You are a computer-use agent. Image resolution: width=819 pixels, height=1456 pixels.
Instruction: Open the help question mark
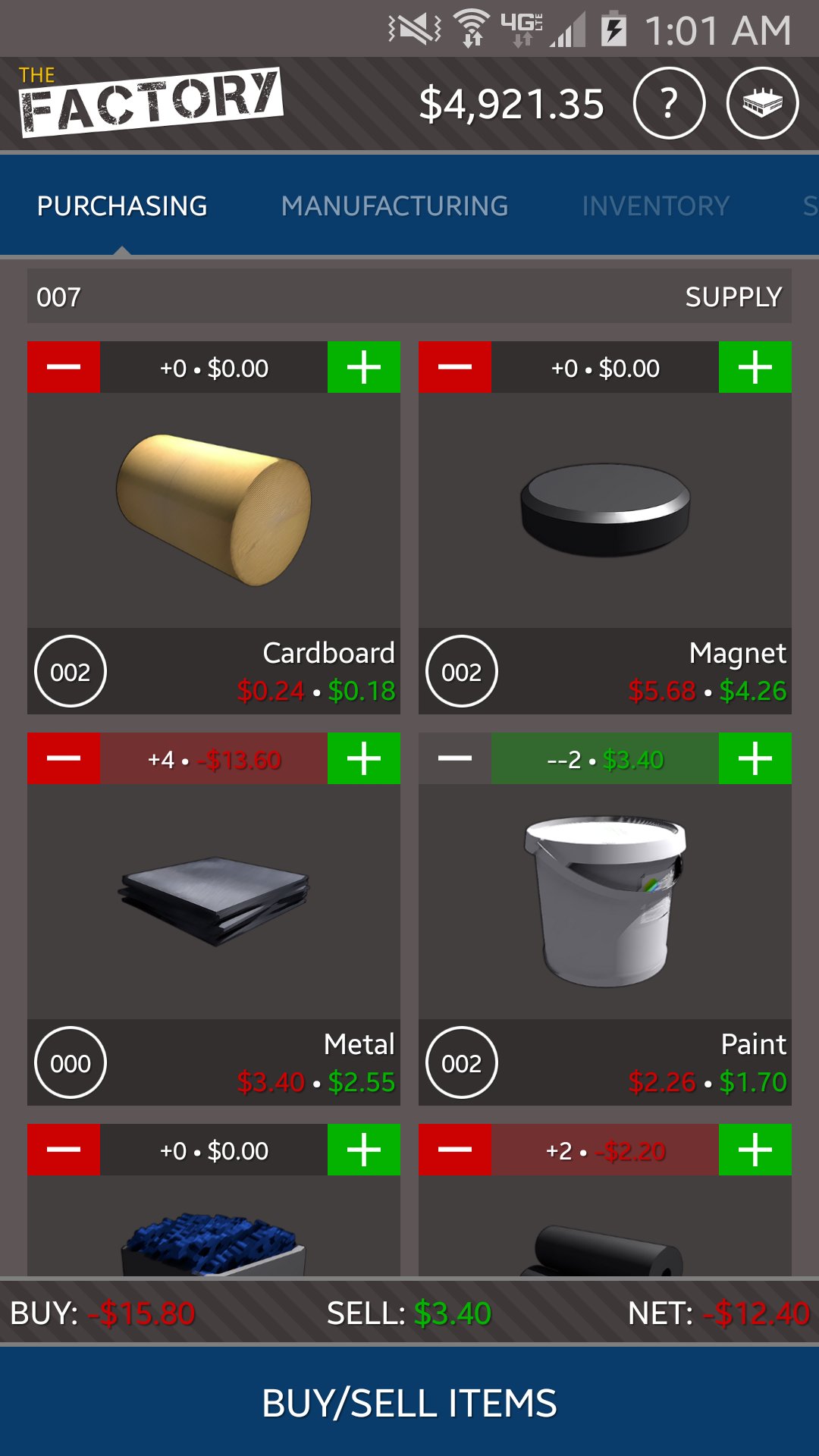[669, 103]
